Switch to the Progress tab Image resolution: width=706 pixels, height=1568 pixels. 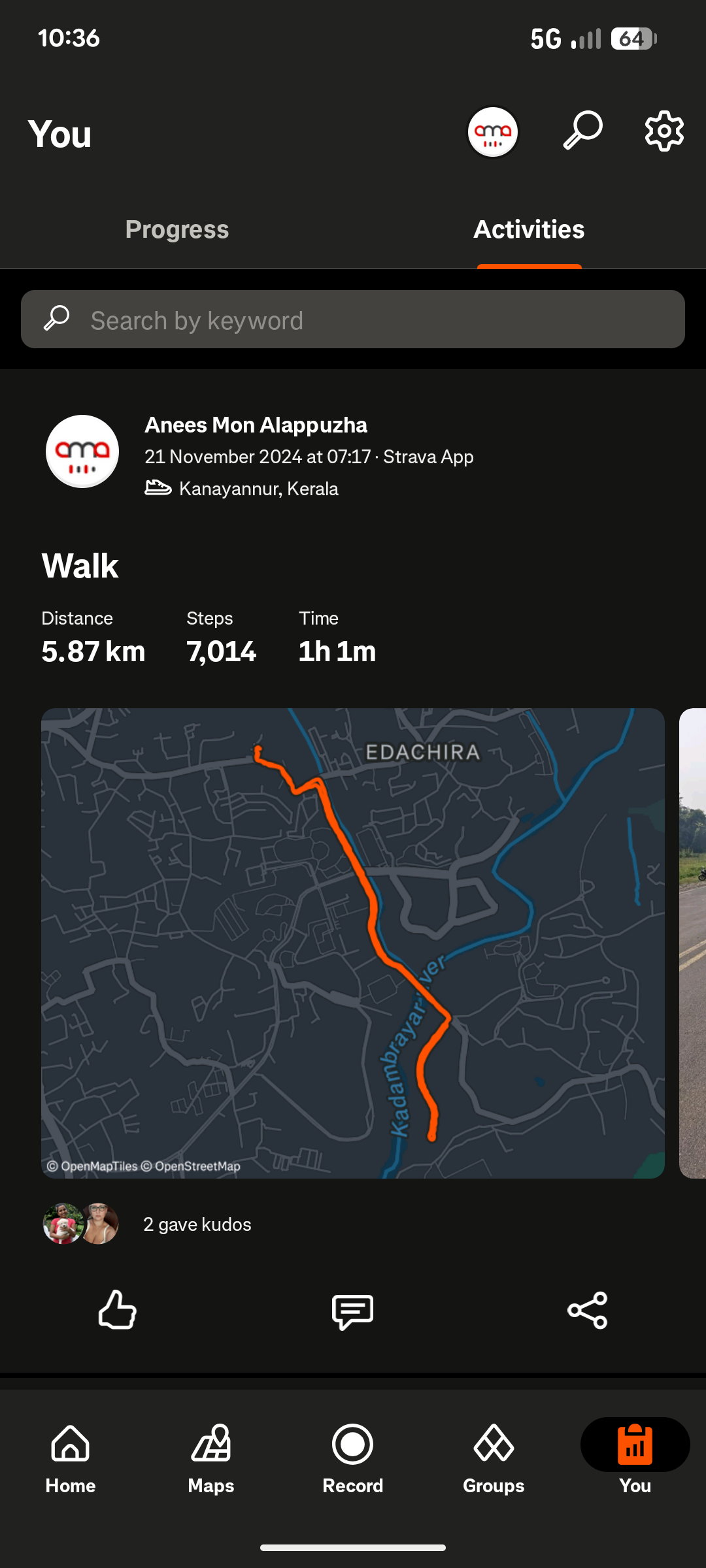[177, 229]
